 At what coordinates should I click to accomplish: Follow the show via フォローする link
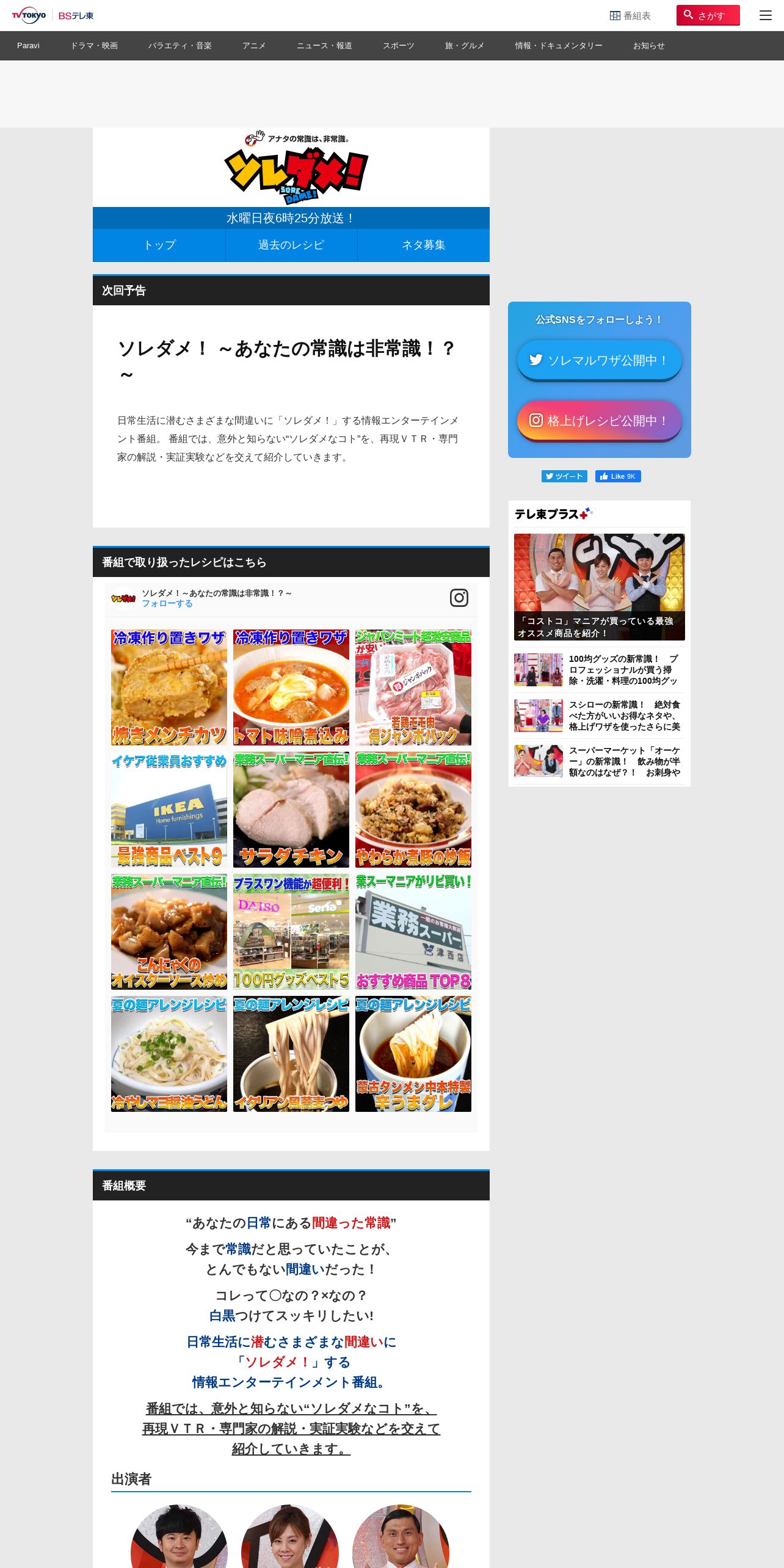point(167,603)
